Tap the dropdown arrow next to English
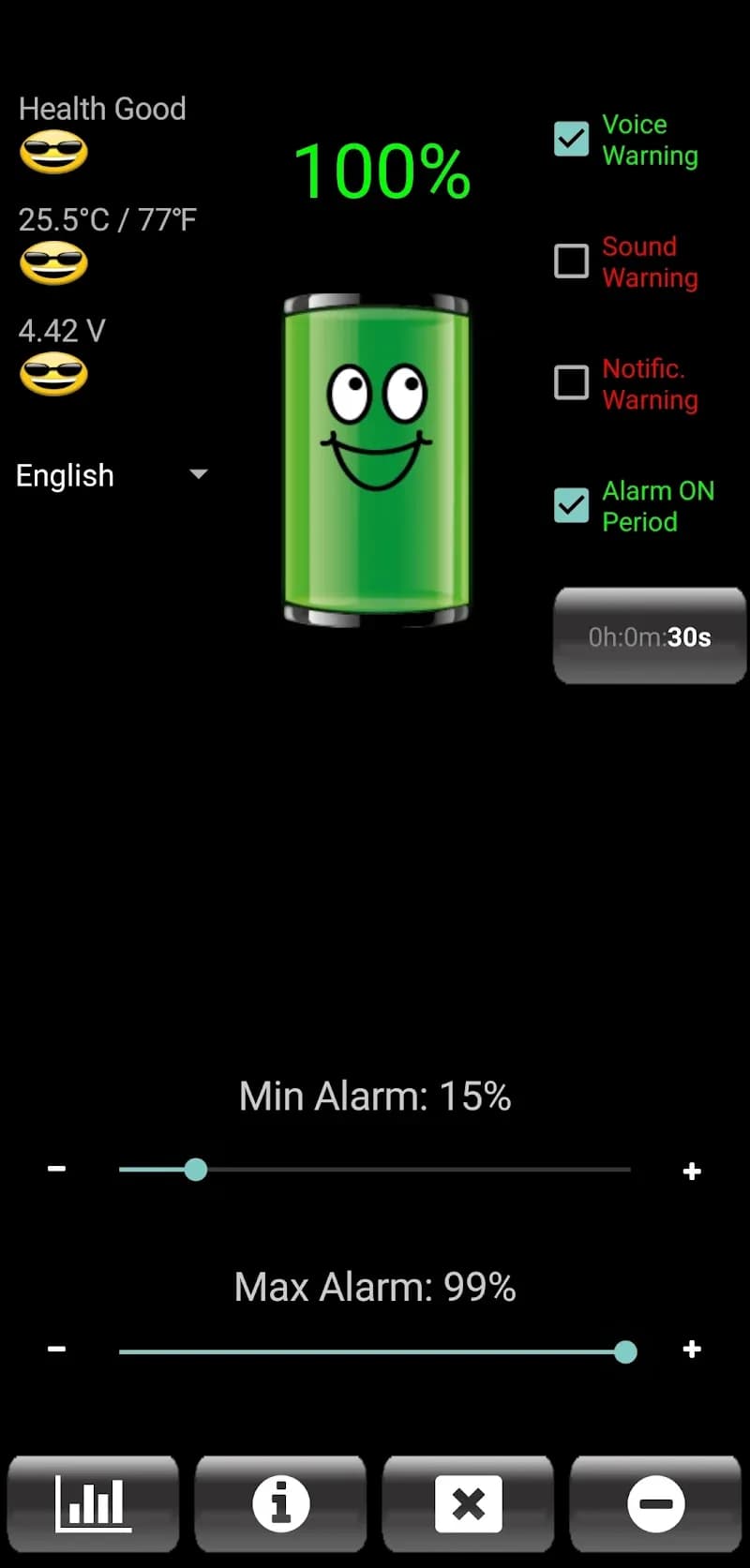 pyautogui.click(x=198, y=475)
